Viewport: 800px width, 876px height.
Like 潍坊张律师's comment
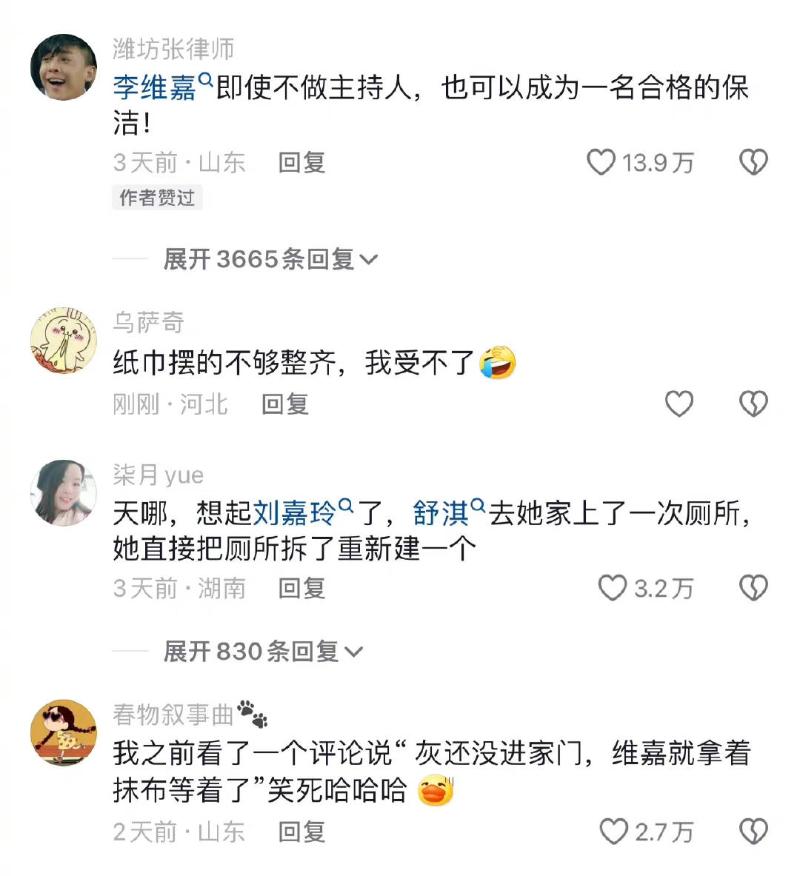pos(601,162)
